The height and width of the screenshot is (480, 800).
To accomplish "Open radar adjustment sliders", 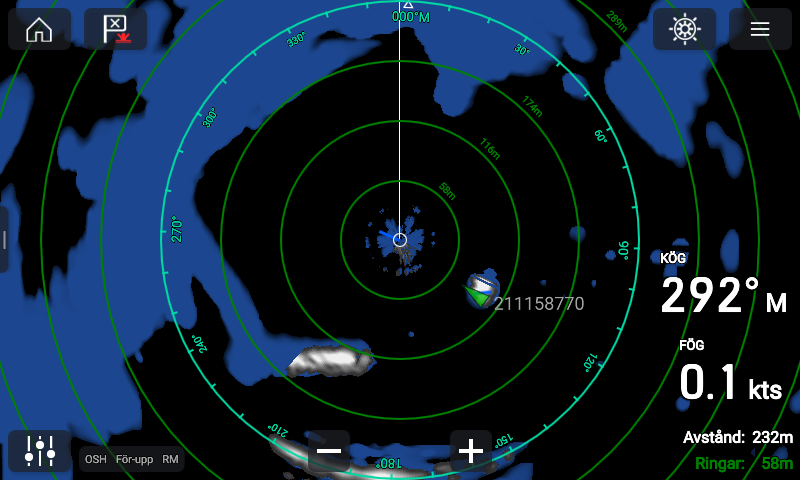I will [x=40, y=451].
